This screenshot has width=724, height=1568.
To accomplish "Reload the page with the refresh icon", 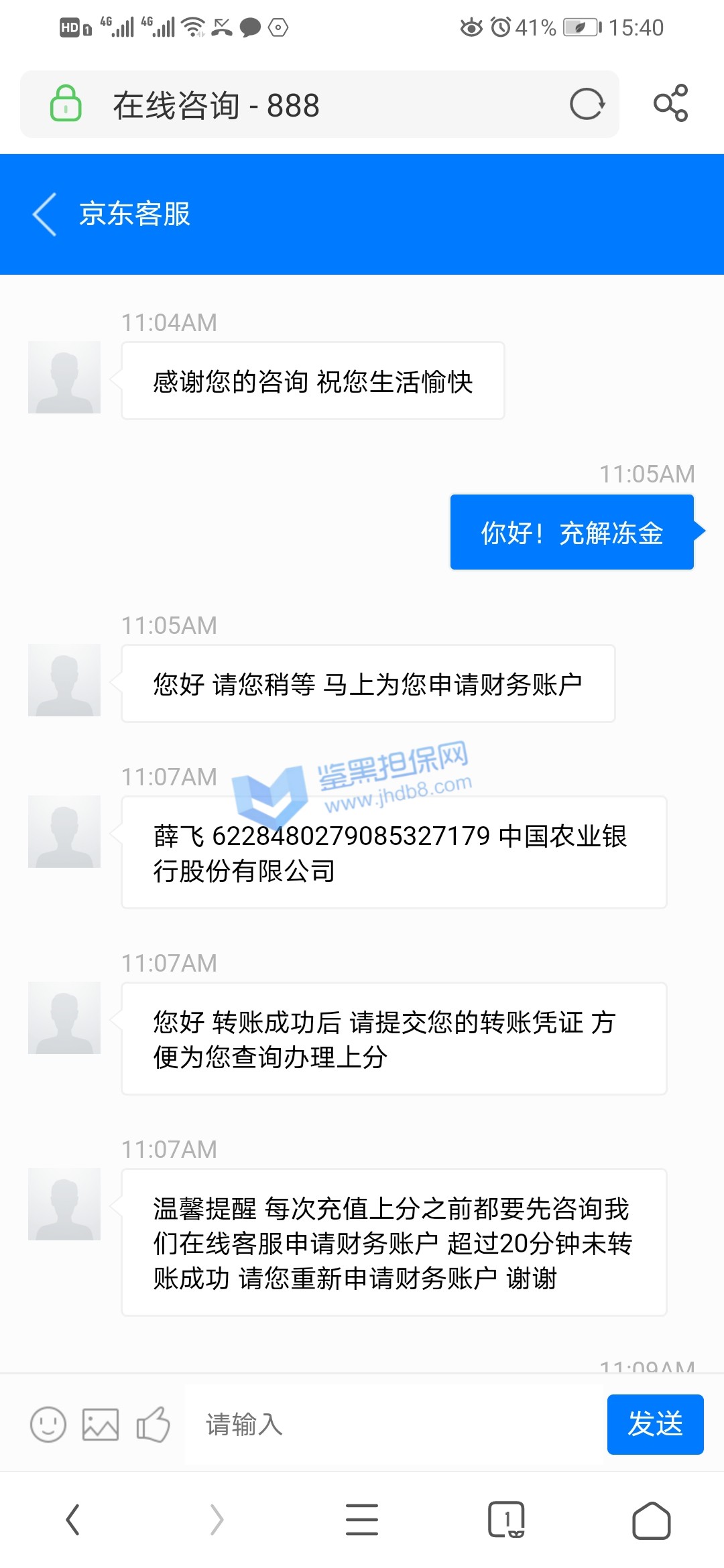I will click(x=587, y=105).
